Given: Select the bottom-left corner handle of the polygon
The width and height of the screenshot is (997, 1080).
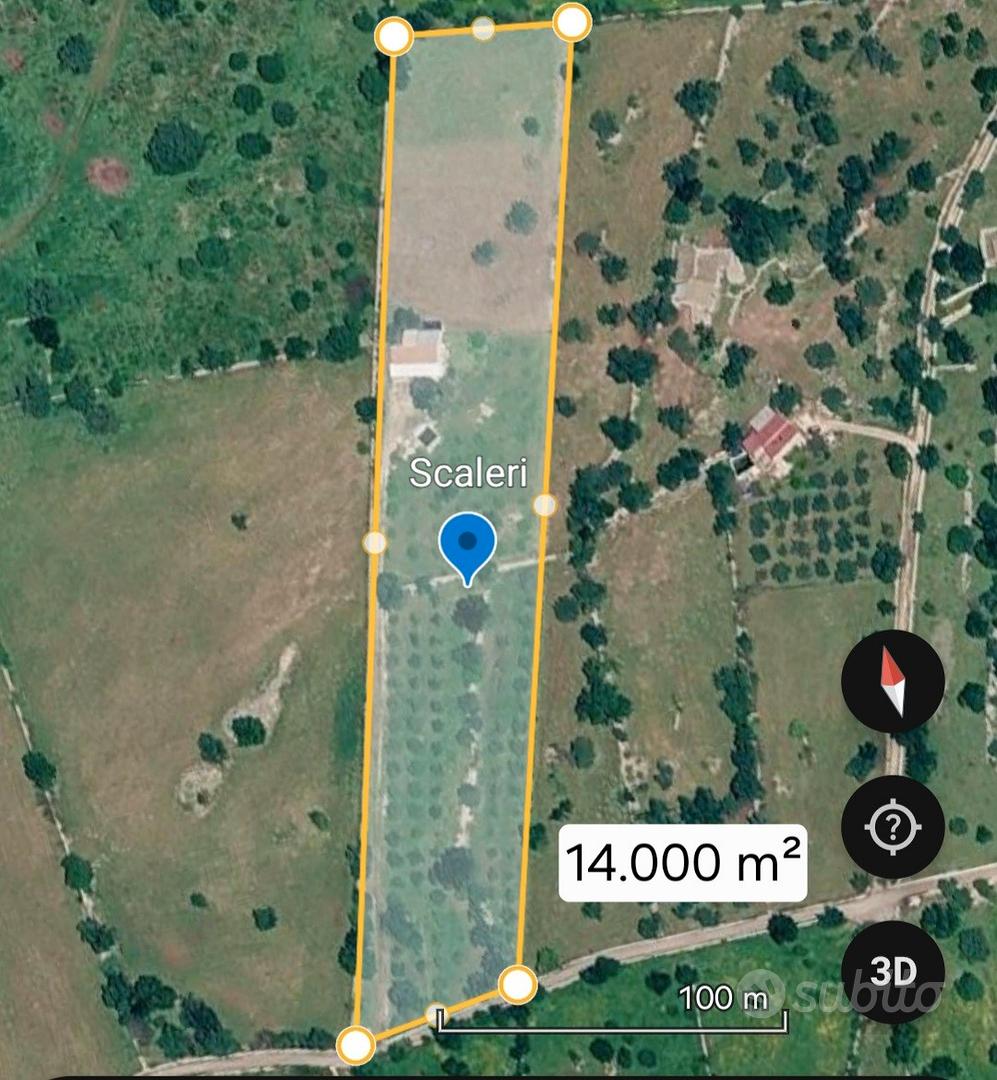Looking at the screenshot, I should (x=356, y=1045).
